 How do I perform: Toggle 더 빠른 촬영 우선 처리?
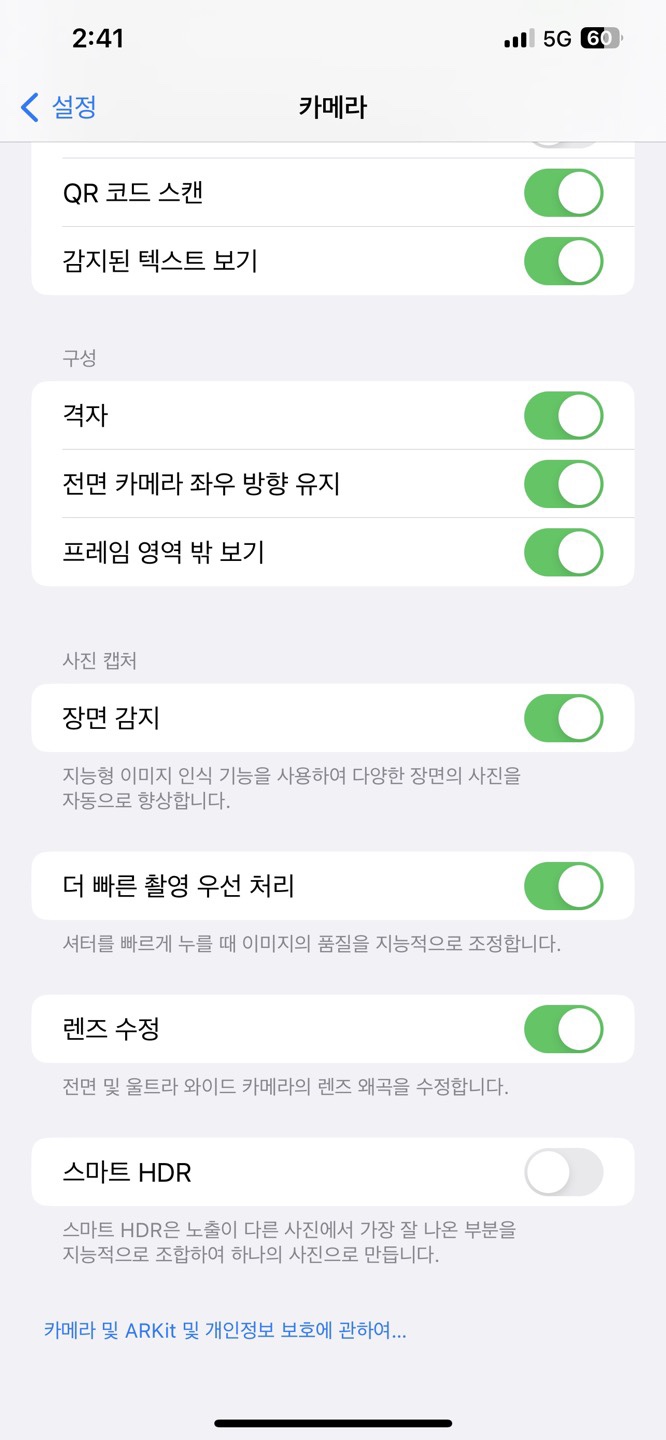[x=564, y=886]
